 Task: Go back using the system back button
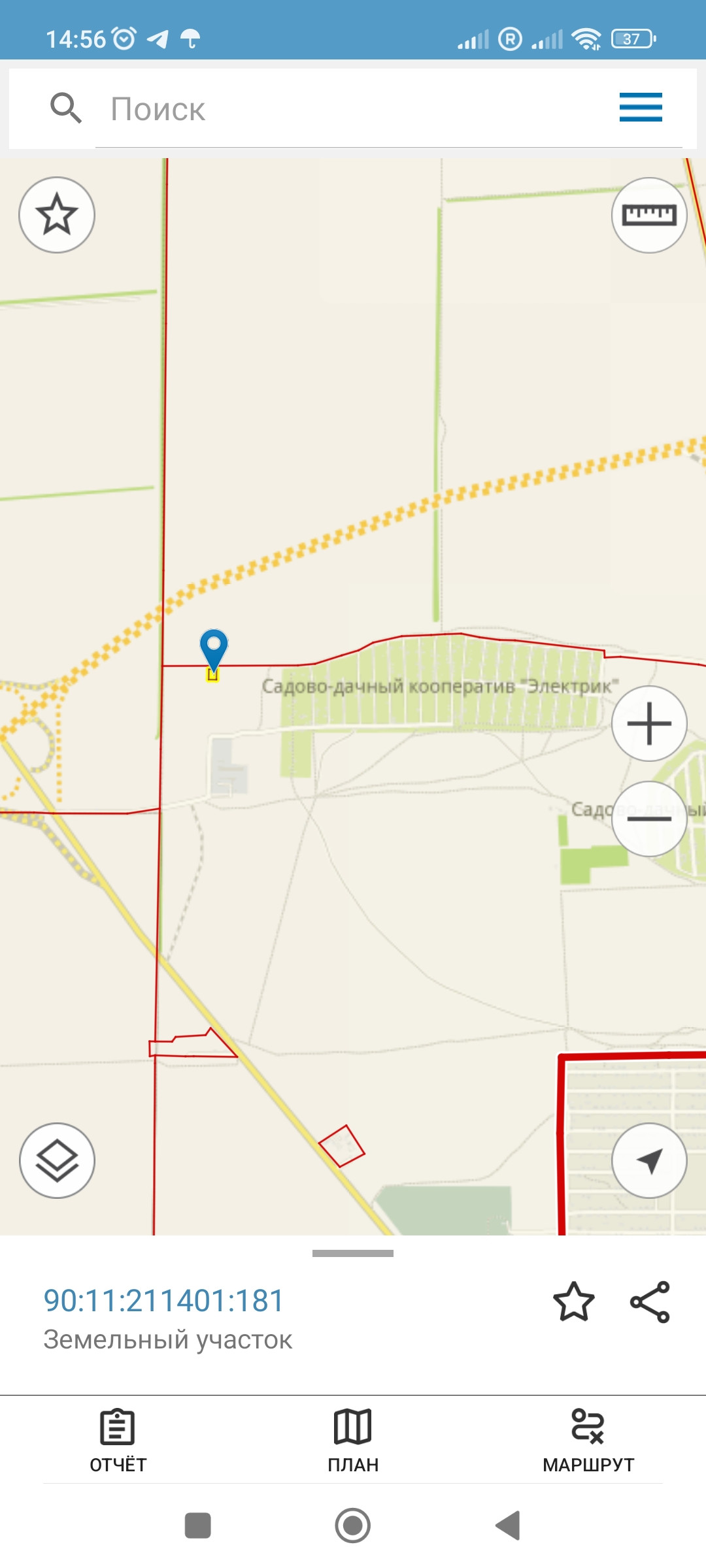tap(508, 1526)
